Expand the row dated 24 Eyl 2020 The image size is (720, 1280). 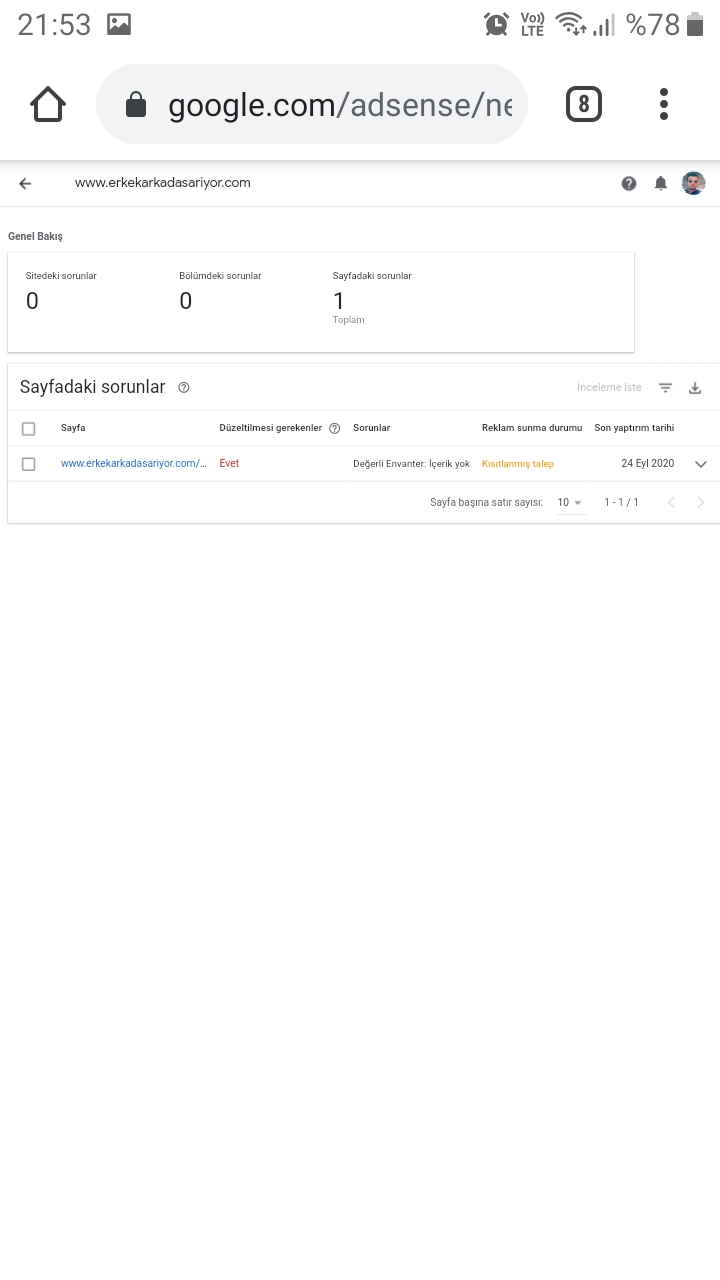[x=701, y=464]
